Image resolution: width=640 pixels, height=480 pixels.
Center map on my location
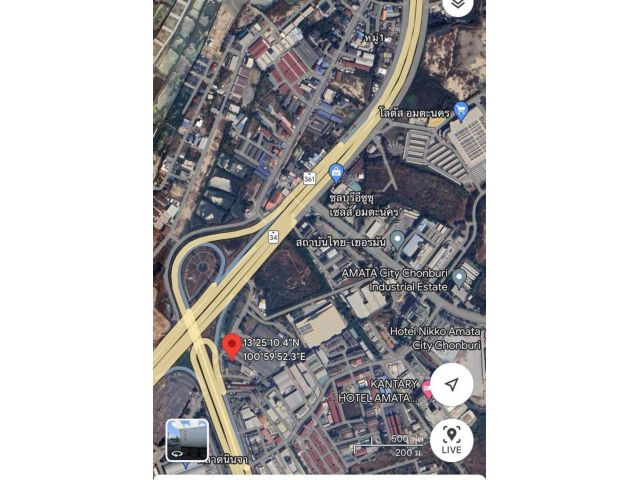pos(452,385)
